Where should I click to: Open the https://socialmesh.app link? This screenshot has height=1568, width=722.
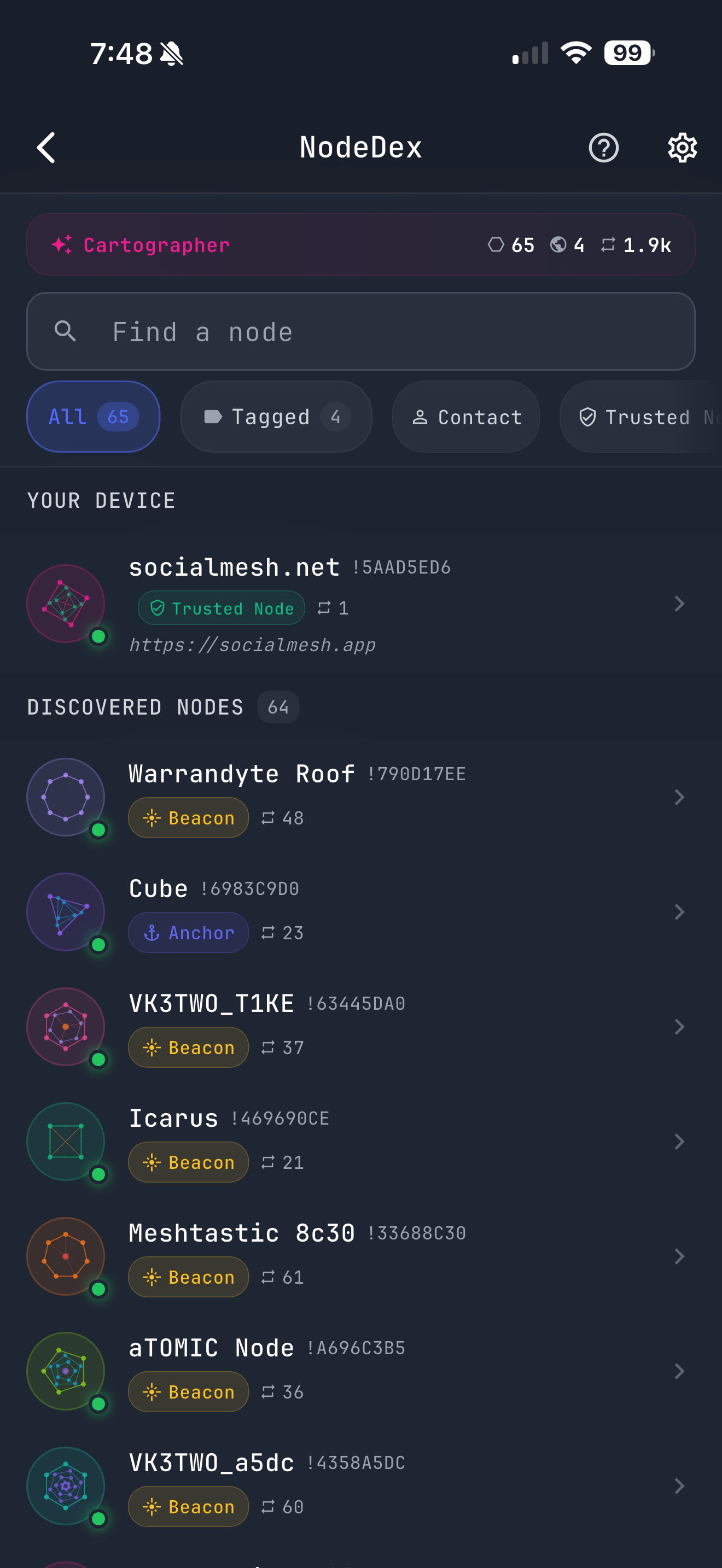tap(253, 644)
